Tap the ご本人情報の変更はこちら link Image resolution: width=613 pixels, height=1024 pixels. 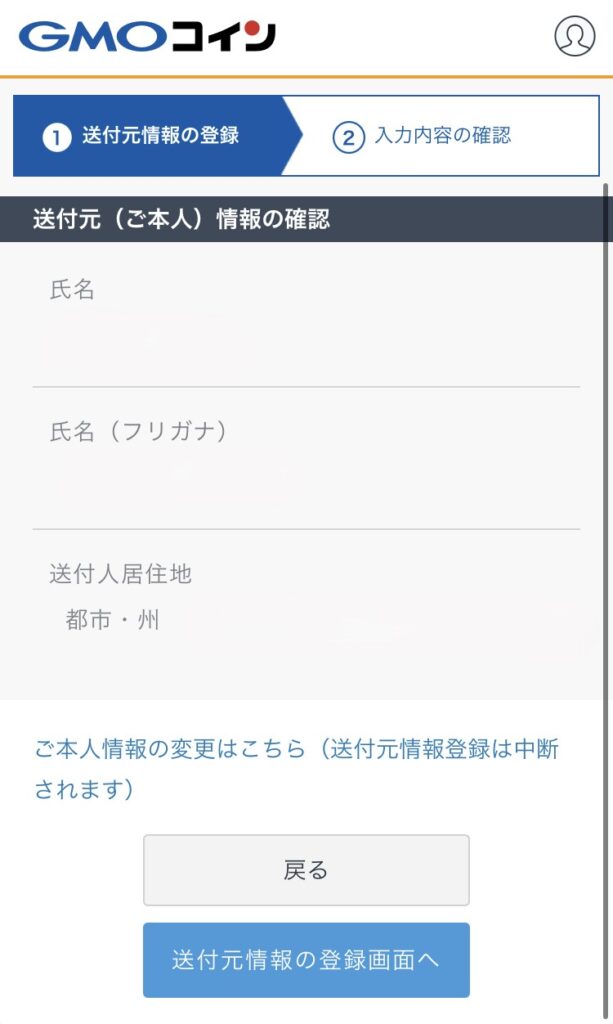pyautogui.click(x=296, y=768)
